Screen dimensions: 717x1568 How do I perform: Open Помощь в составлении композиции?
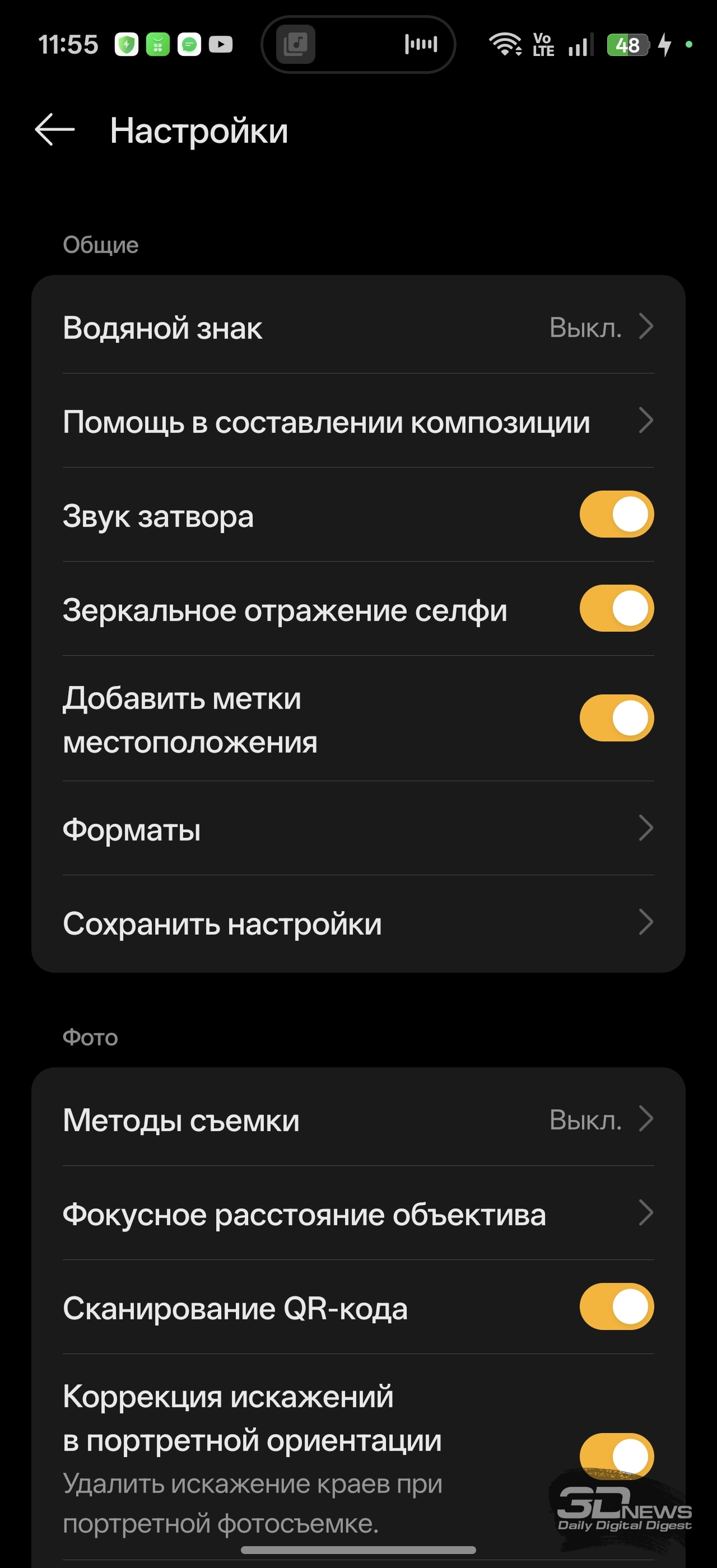[x=358, y=421]
